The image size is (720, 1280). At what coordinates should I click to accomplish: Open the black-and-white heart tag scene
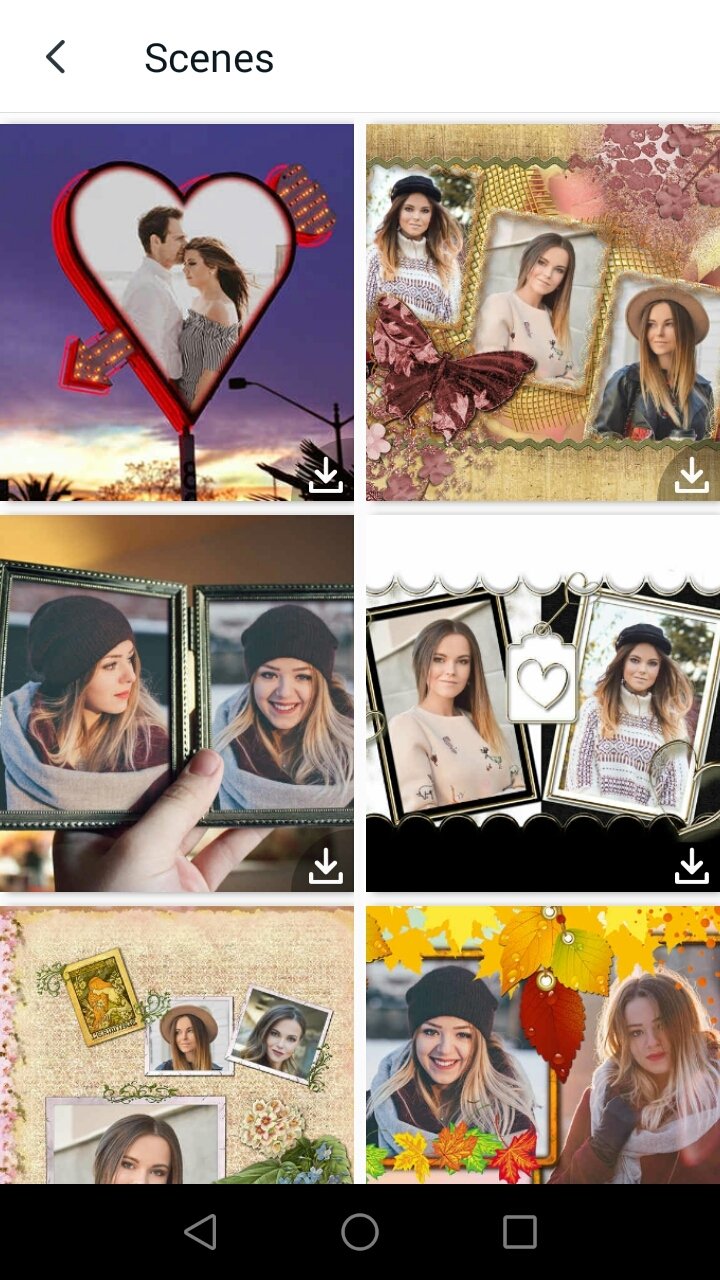(x=543, y=703)
